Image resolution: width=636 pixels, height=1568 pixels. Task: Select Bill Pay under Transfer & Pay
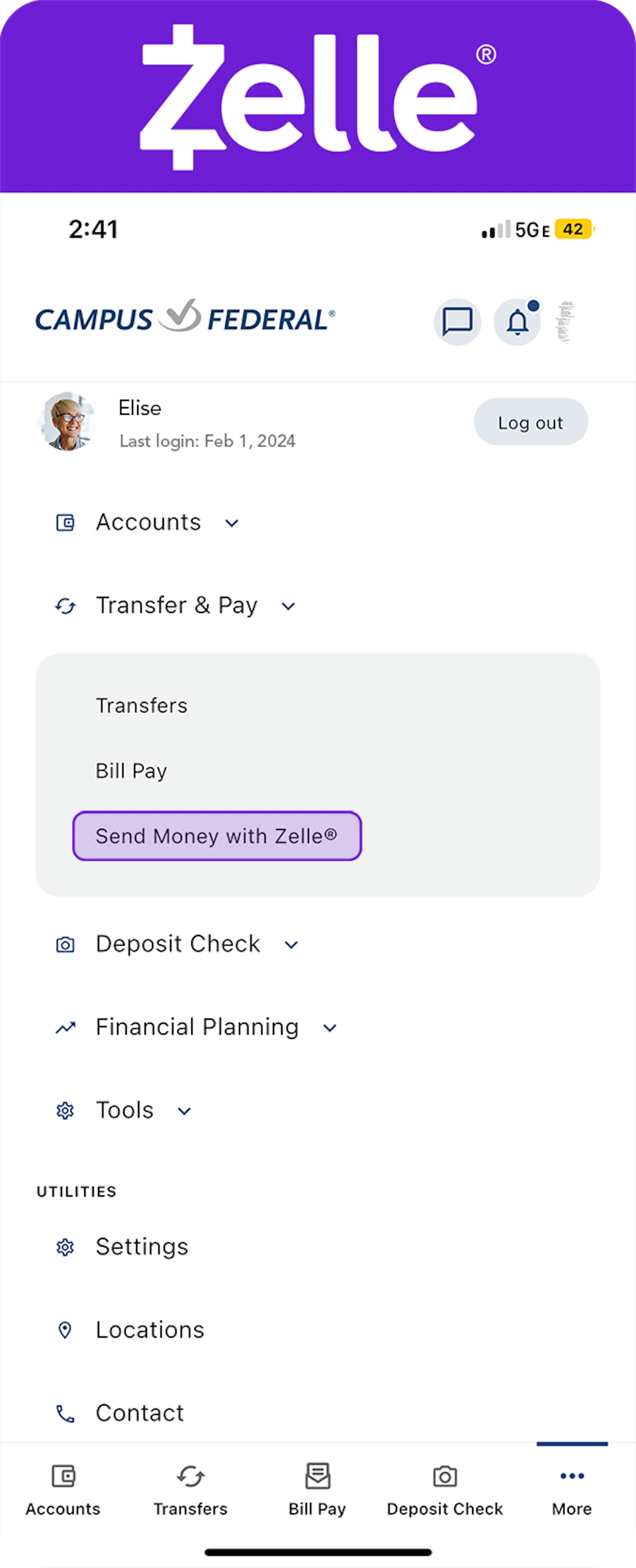tap(131, 771)
